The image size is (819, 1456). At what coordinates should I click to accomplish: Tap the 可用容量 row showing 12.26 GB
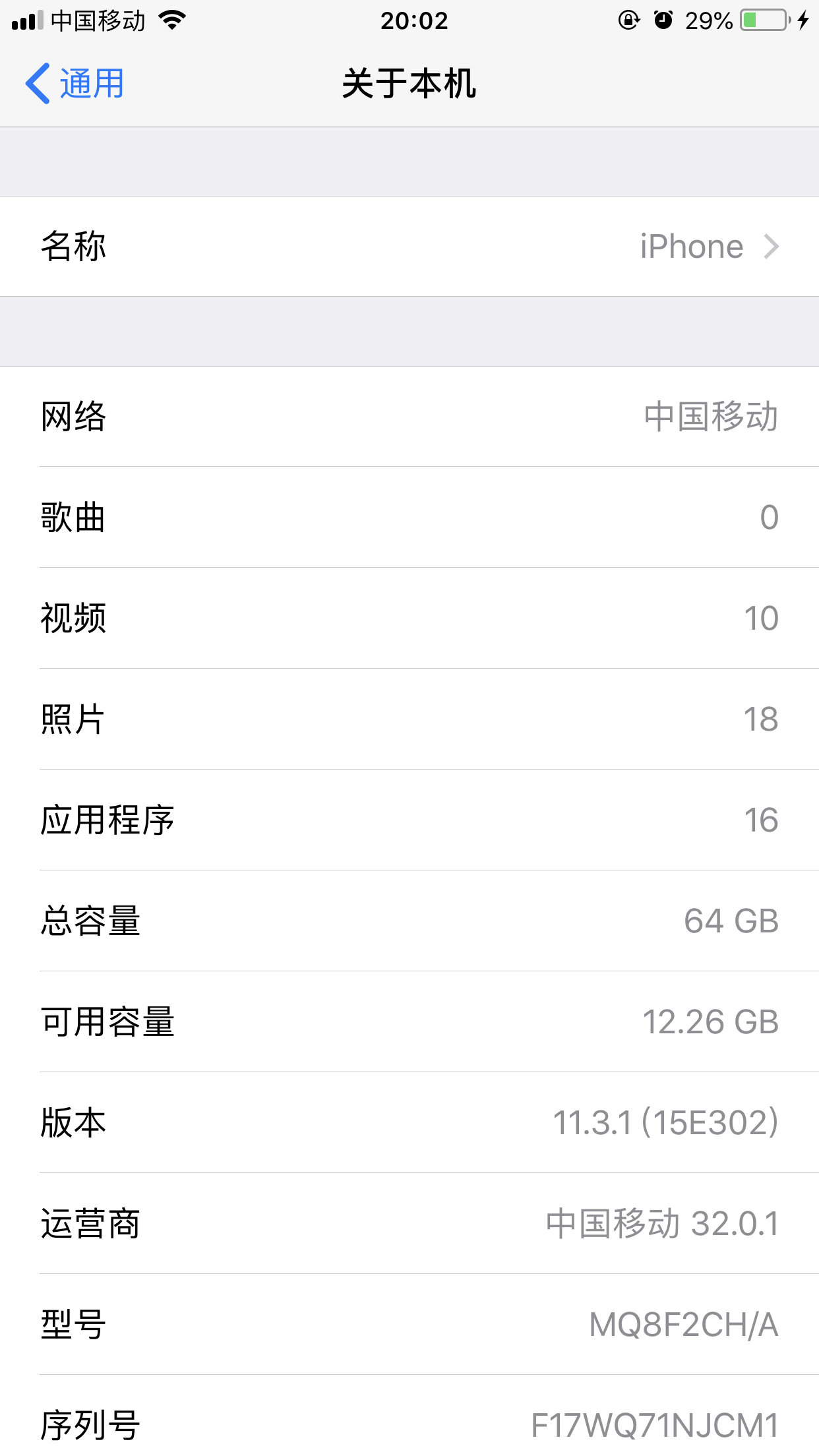[409, 1022]
